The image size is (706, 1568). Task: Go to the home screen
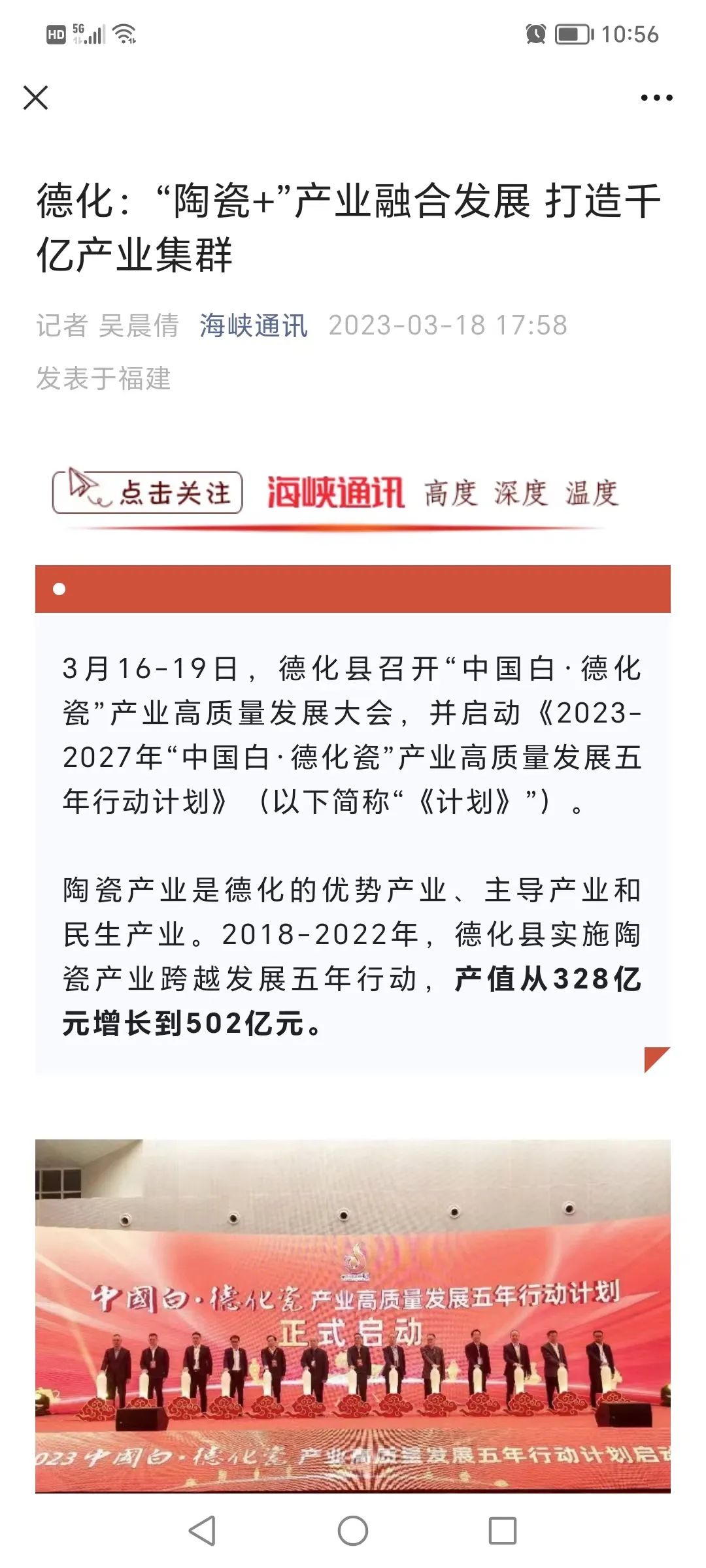(353, 1530)
